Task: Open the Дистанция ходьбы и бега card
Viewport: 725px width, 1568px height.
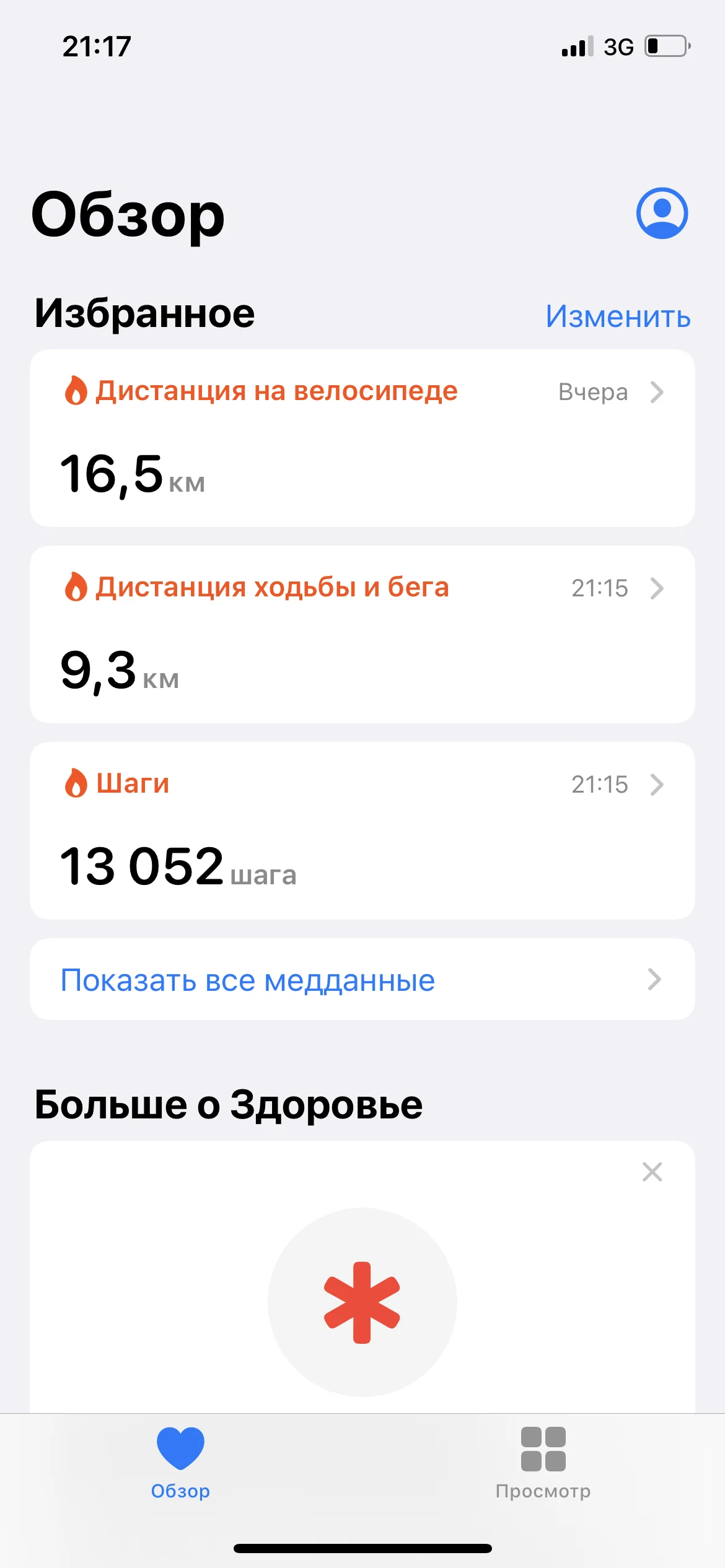Action: 362,634
